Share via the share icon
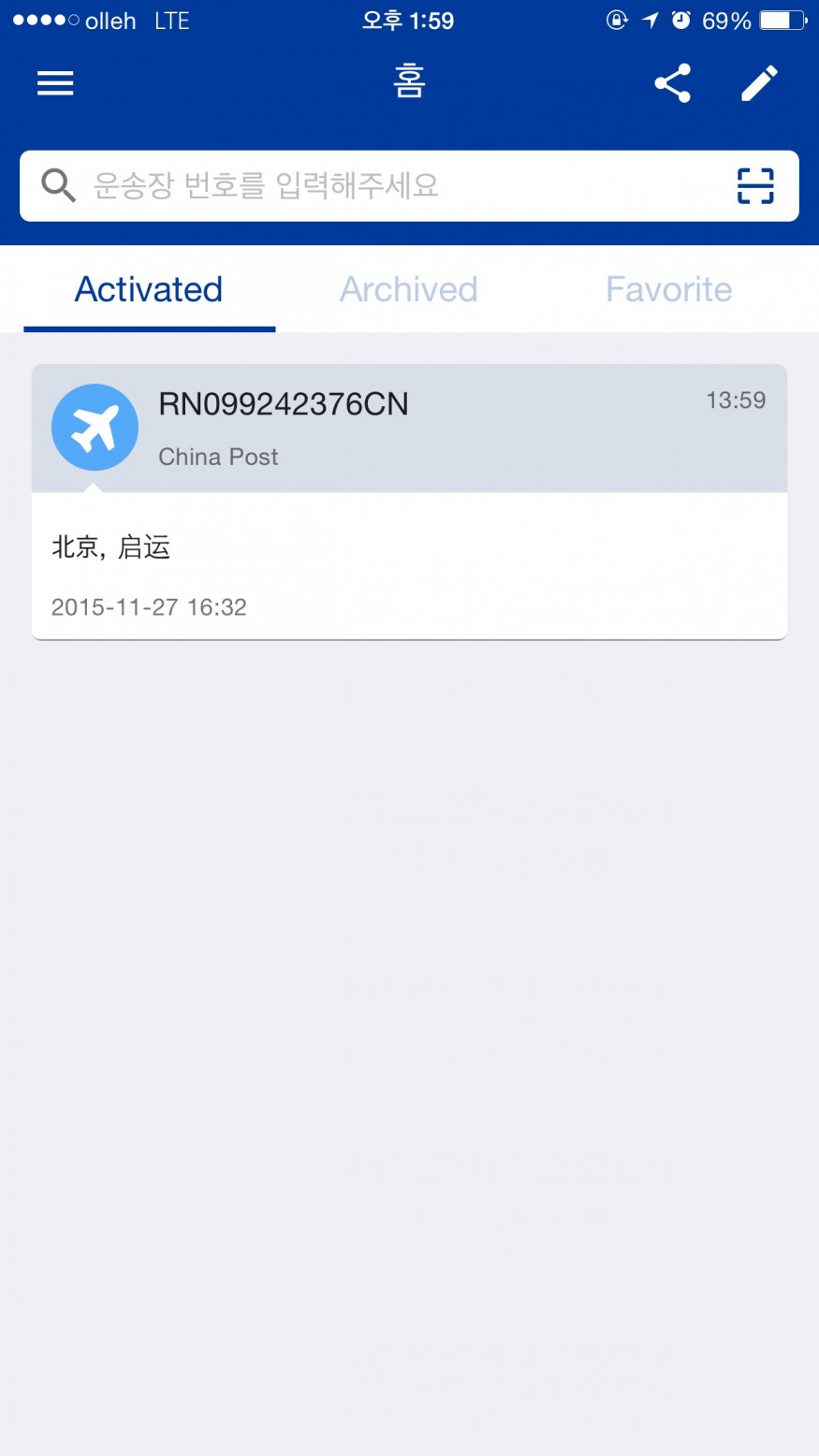 [672, 83]
